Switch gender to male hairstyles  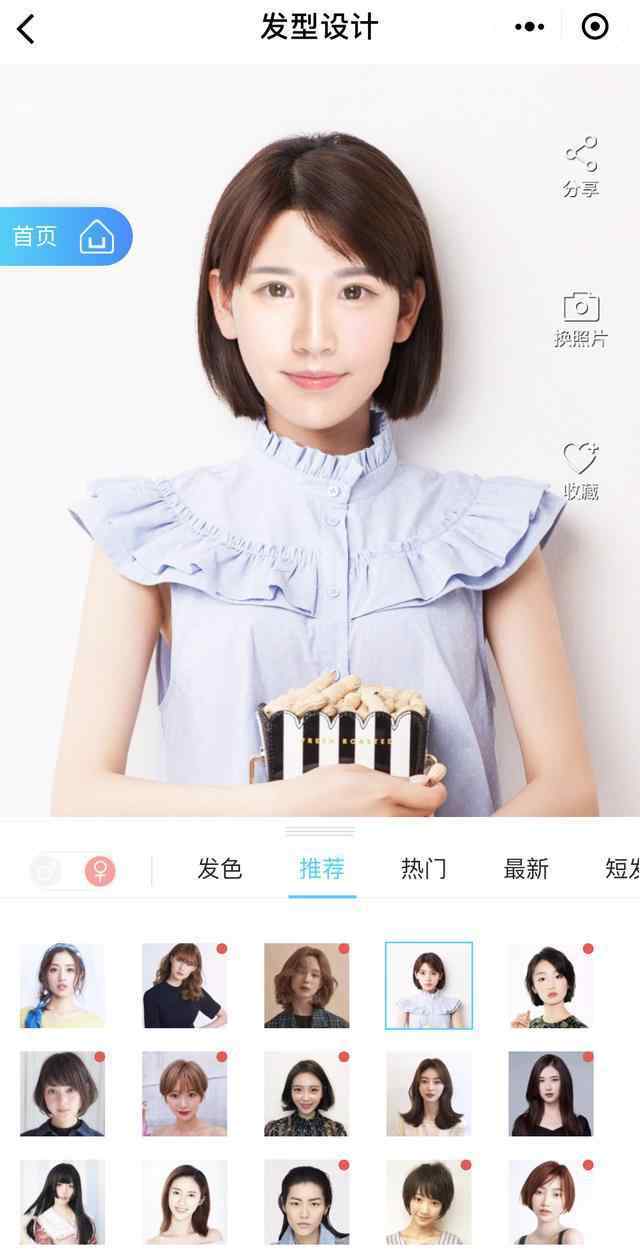coord(47,871)
